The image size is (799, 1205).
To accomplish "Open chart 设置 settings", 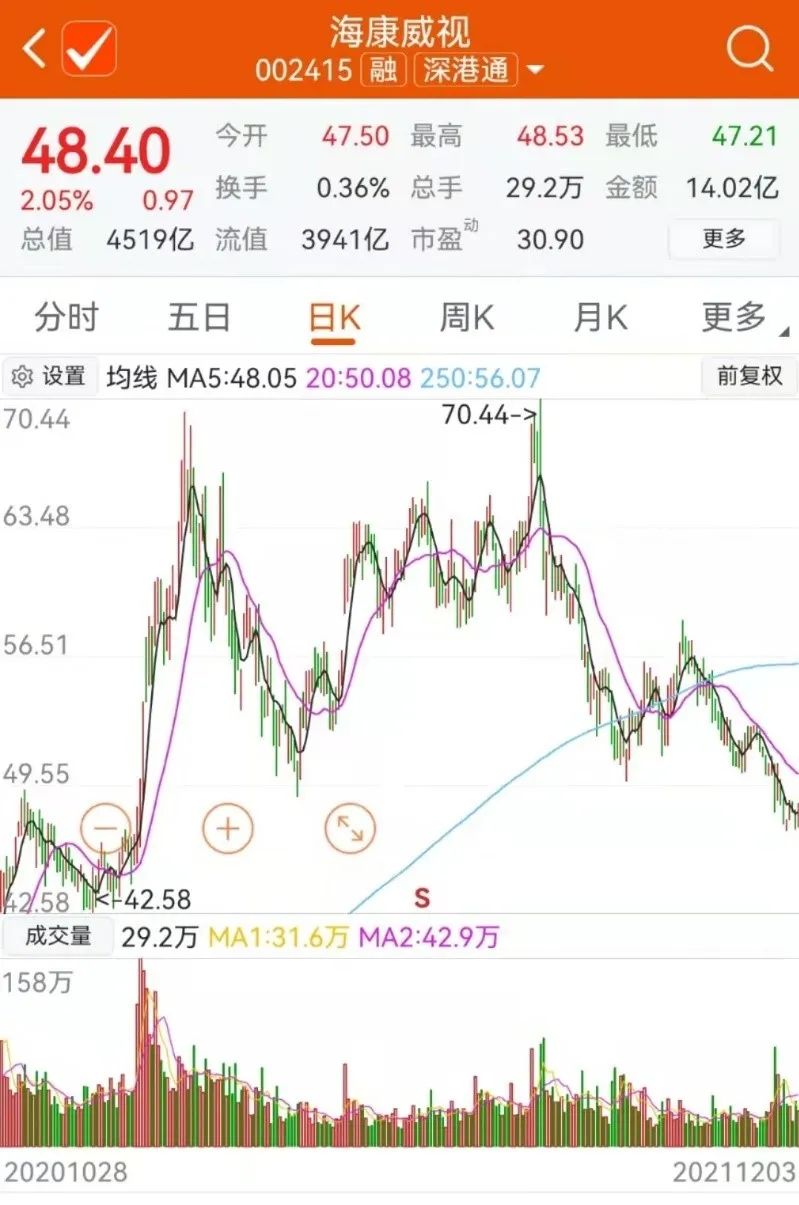I will (x=50, y=377).
